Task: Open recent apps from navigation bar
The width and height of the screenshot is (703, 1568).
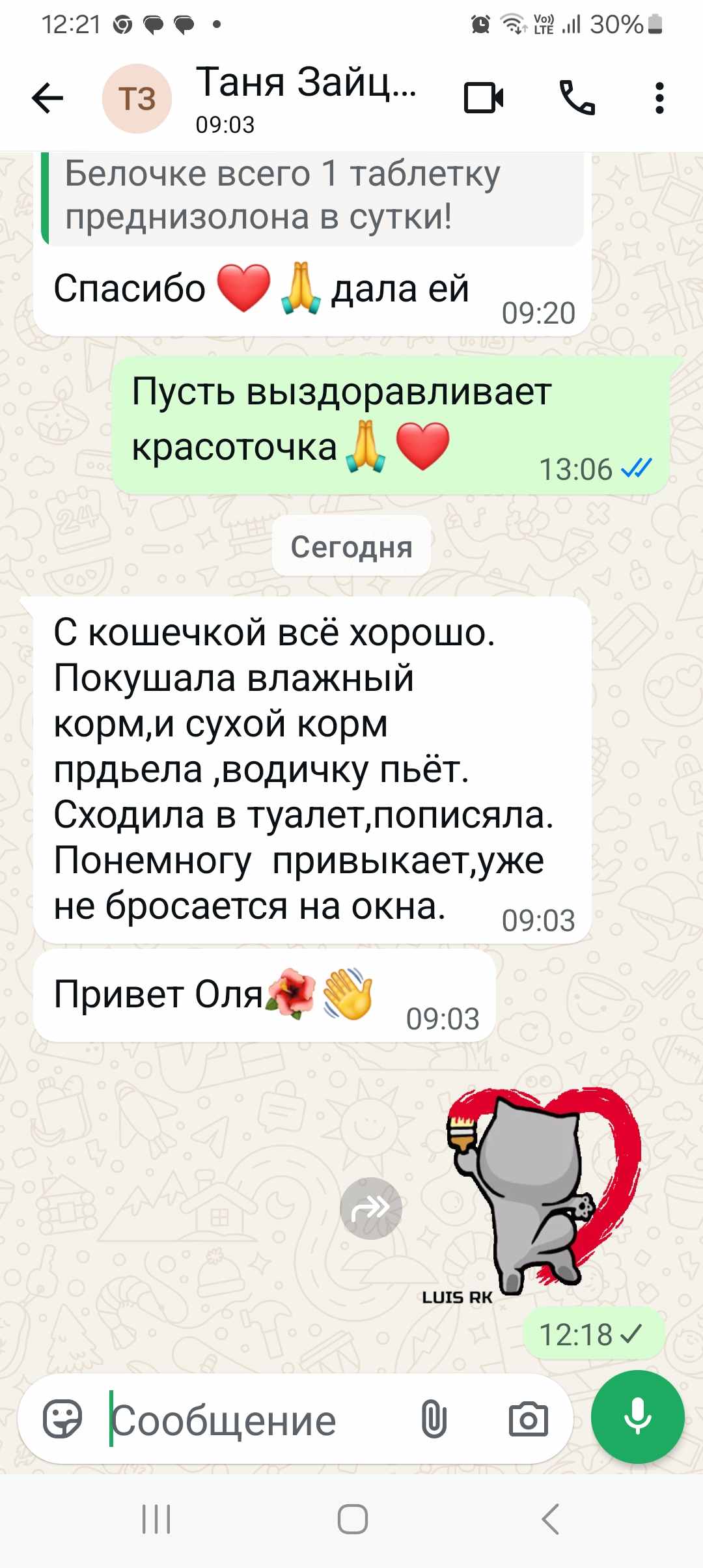Action: (x=156, y=1520)
